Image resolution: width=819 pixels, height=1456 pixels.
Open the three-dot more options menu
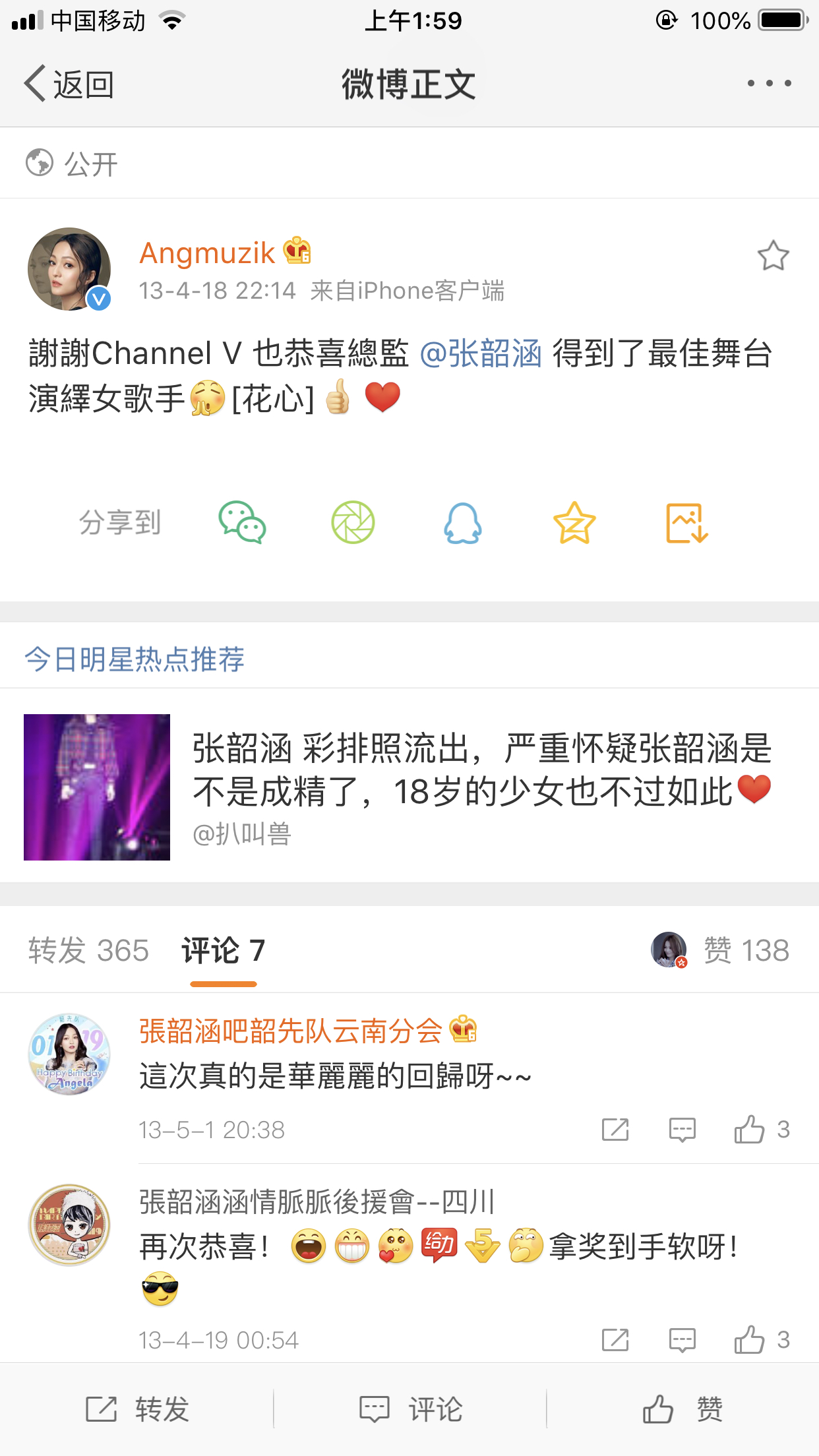pos(769,84)
